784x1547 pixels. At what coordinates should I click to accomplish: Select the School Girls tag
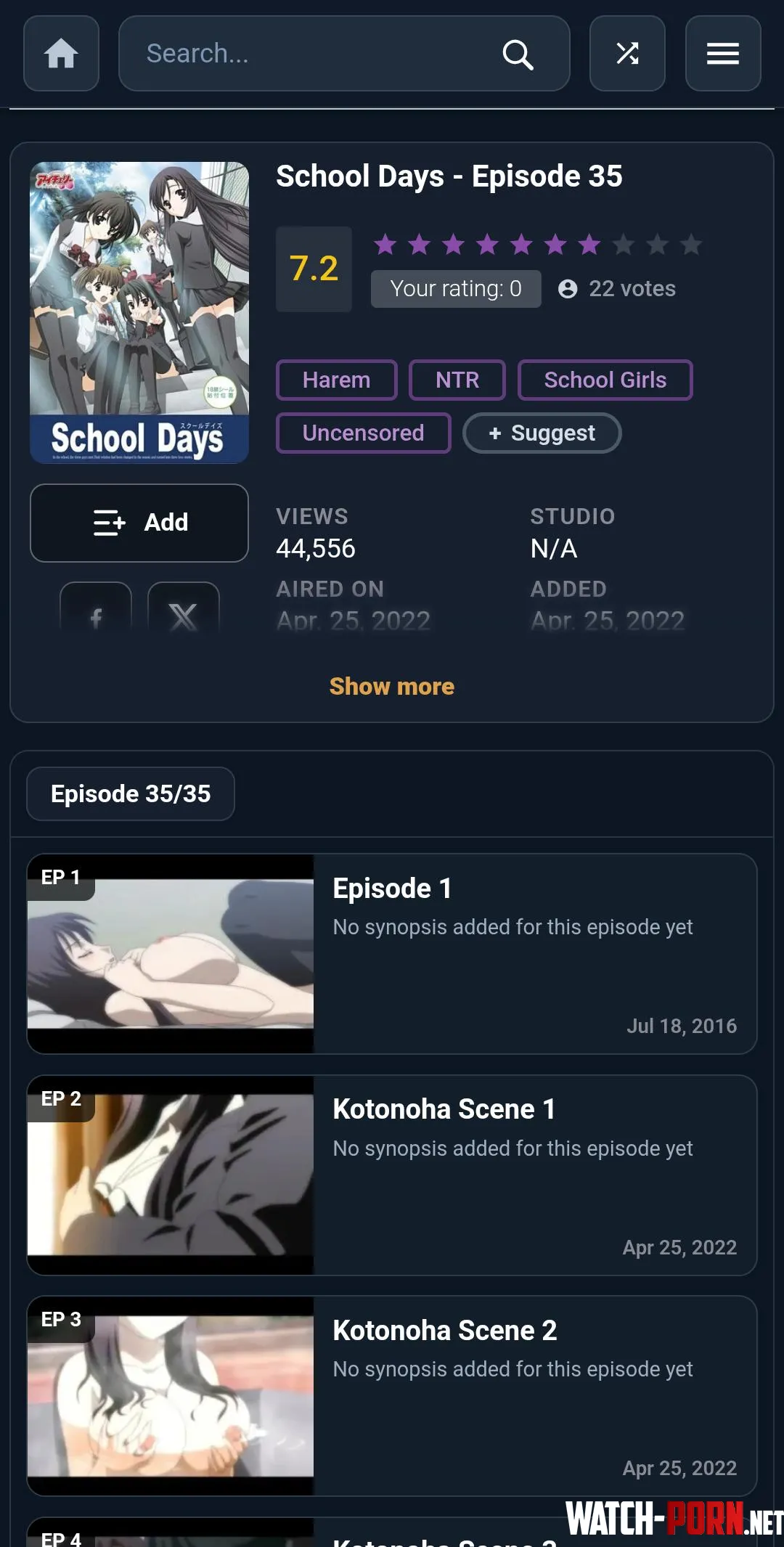(605, 380)
